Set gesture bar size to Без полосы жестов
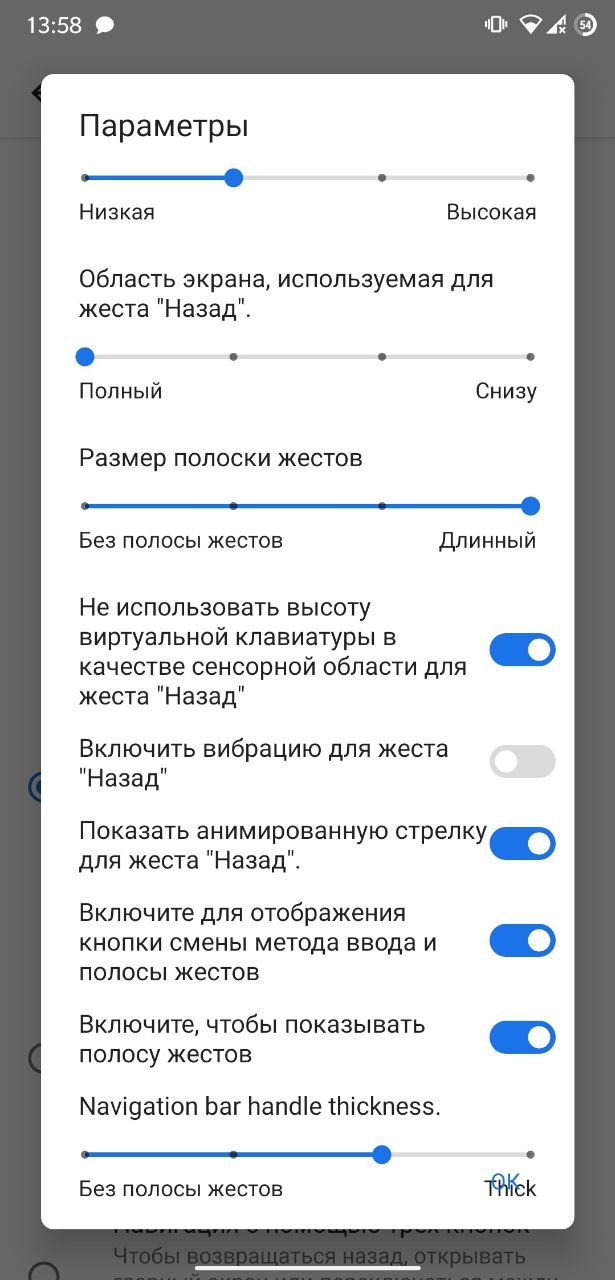The width and height of the screenshot is (615, 1280). pyautogui.click(x=85, y=506)
